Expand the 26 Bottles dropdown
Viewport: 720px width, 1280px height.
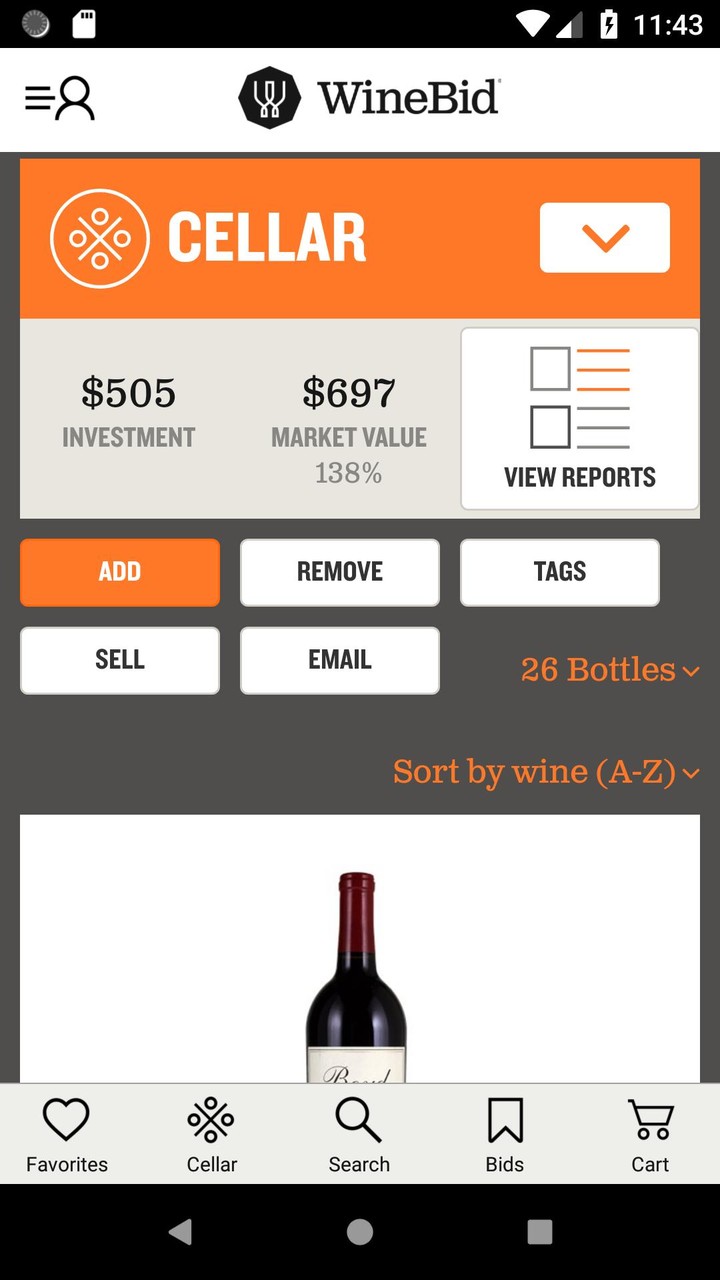[610, 670]
